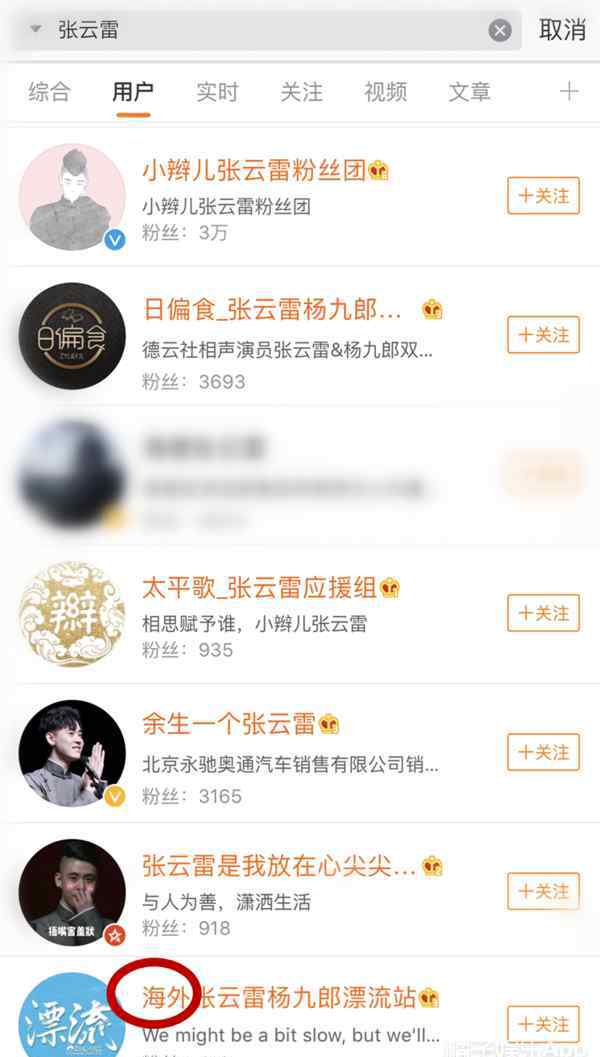Follow 太平歌_张云雷应援组
The image size is (600, 1057).
pyautogui.click(x=543, y=613)
